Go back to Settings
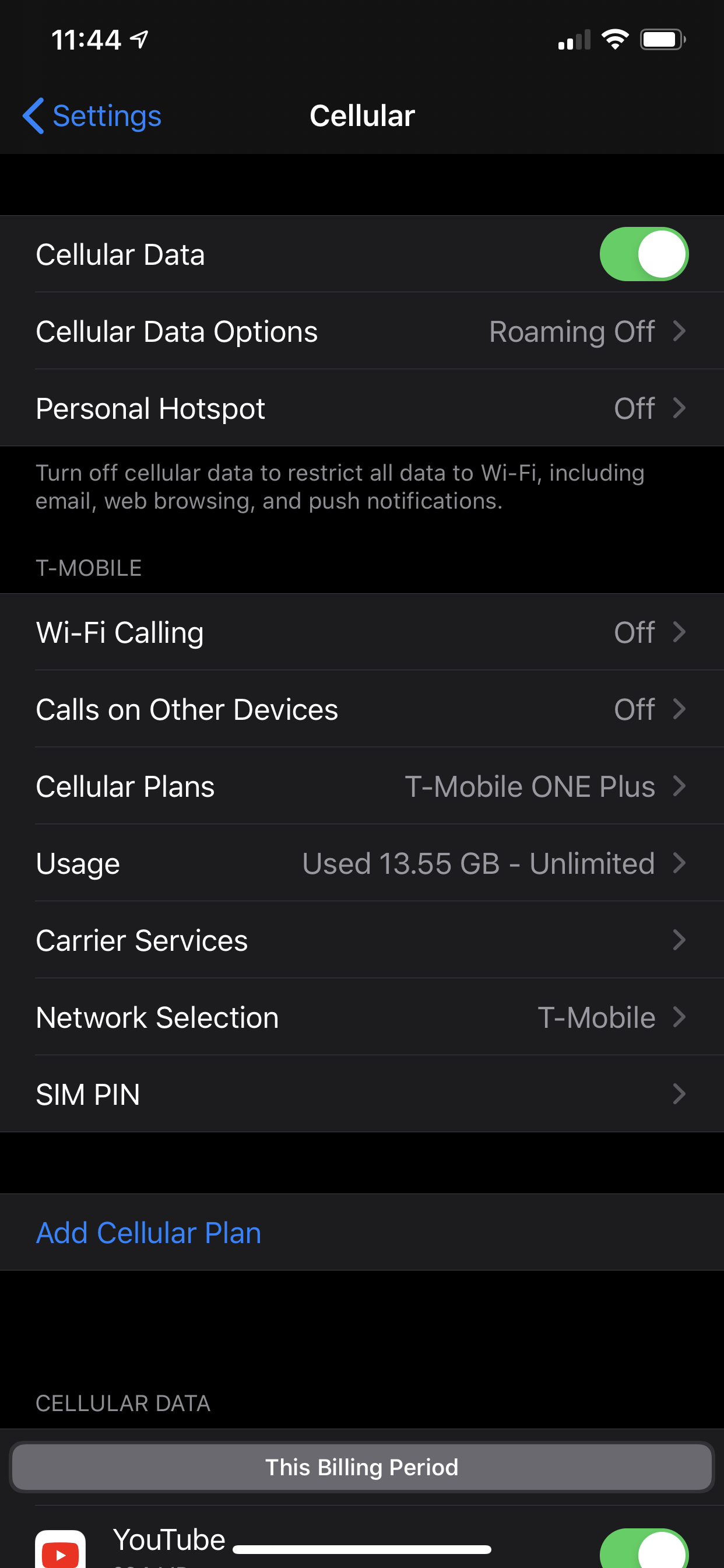The width and height of the screenshot is (724, 1568). click(92, 116)
